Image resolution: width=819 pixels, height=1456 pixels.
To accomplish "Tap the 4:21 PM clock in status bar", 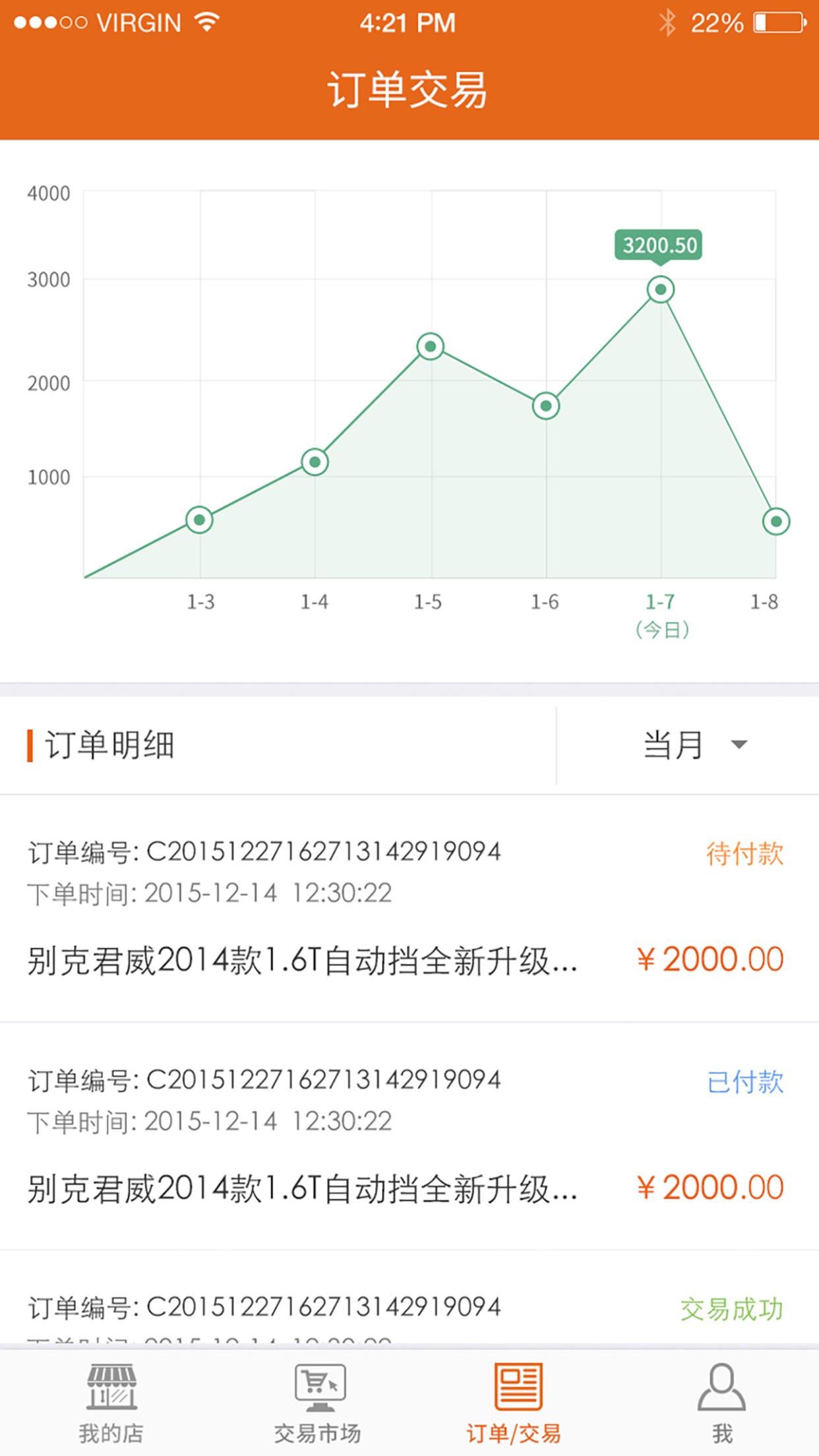I will click(x=408, y=22).
